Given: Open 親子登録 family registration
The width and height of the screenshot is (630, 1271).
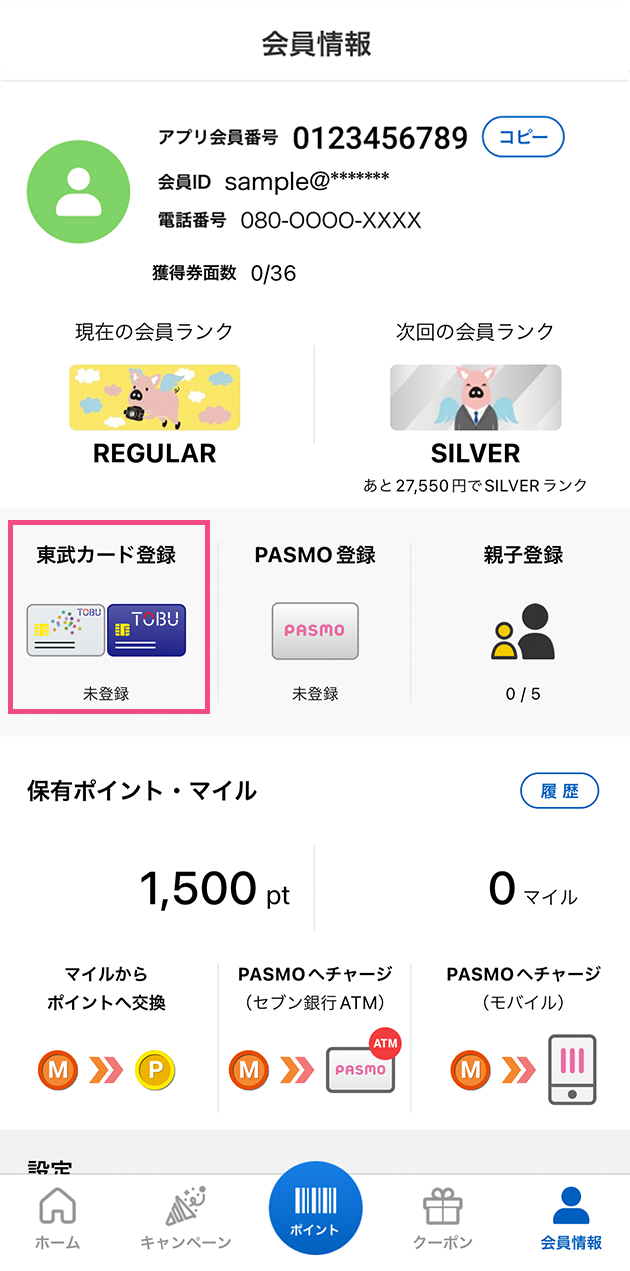Looking at the screenshot, I should (x=521, y=622).
